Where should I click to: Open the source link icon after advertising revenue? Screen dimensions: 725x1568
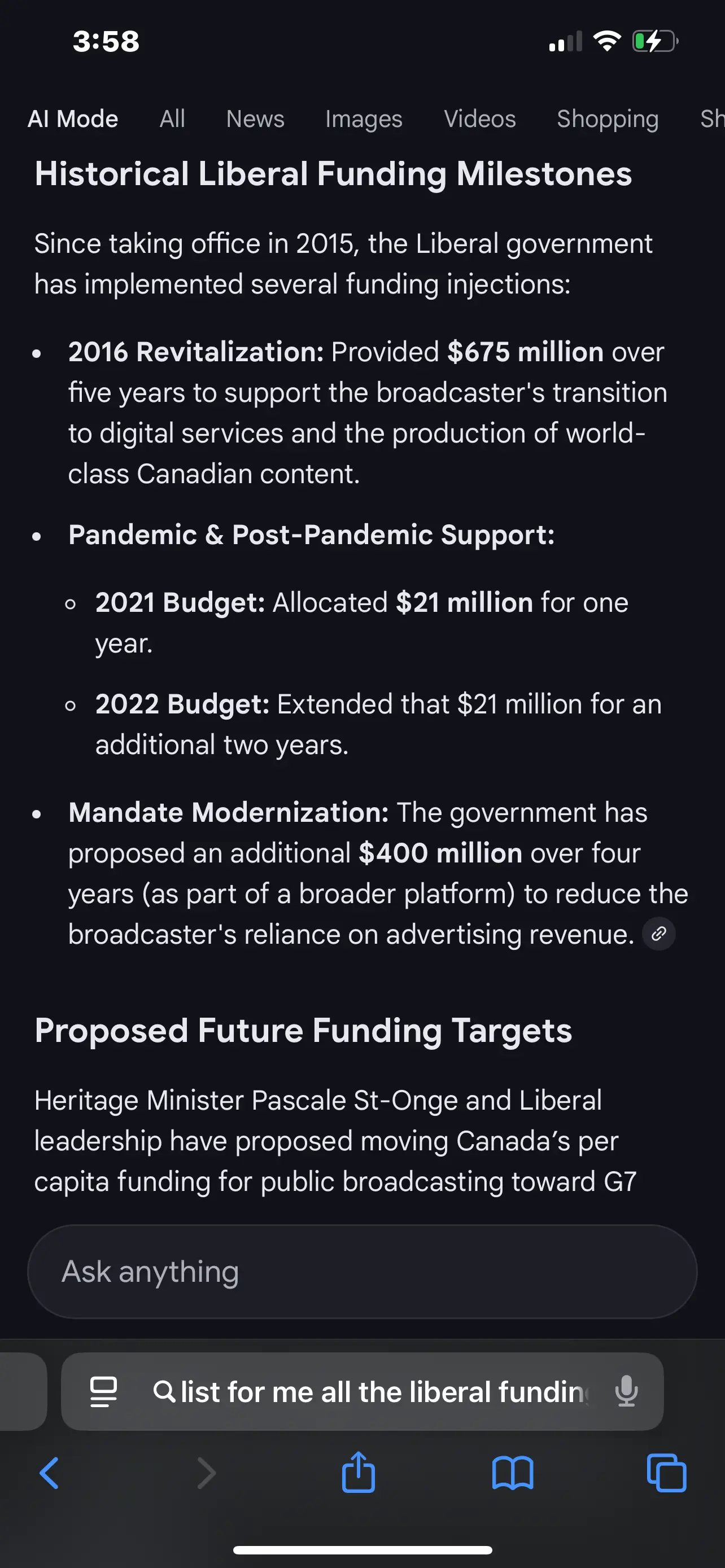click(x=658, y=934)
